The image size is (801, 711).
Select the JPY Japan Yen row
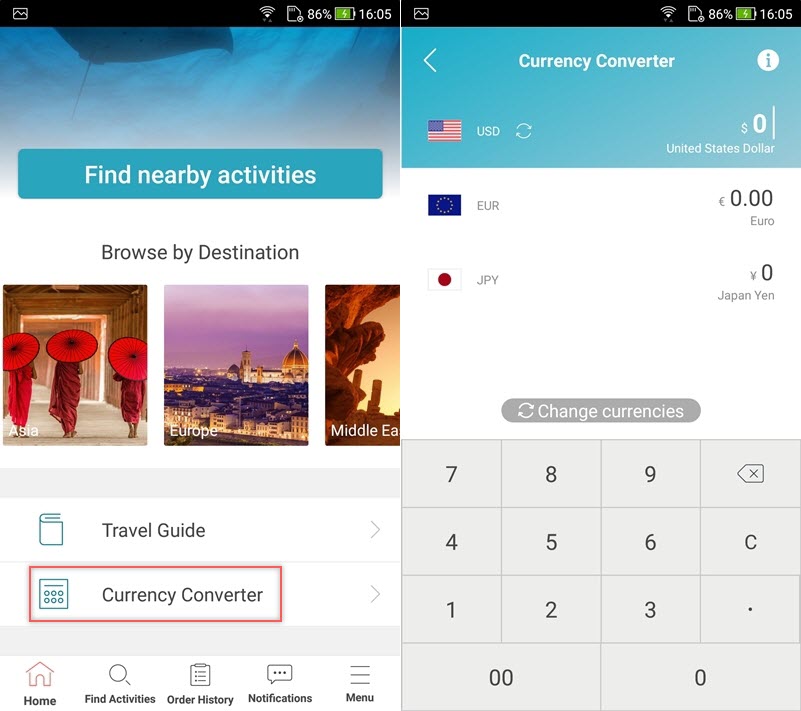(x=601, y=280)
